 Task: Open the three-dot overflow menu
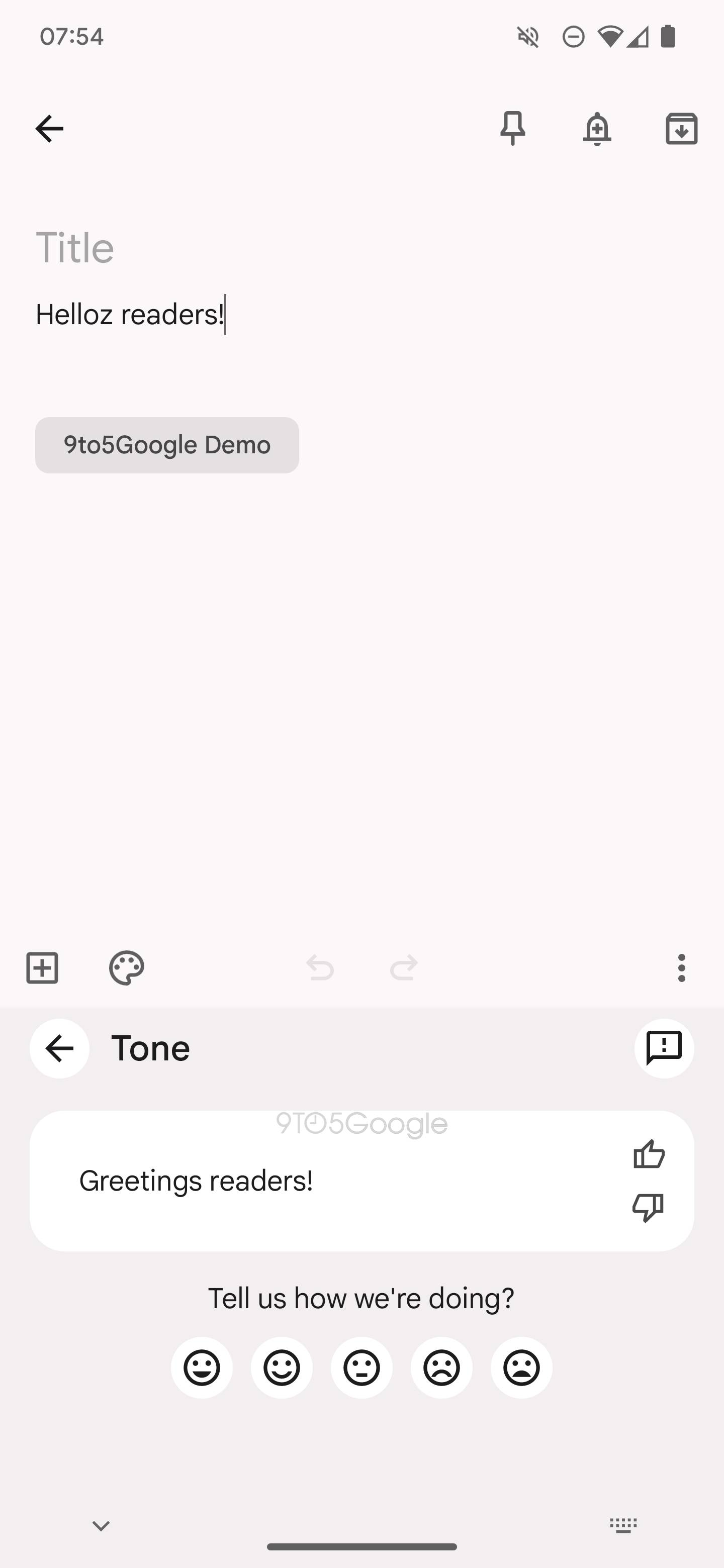point(681,968)
